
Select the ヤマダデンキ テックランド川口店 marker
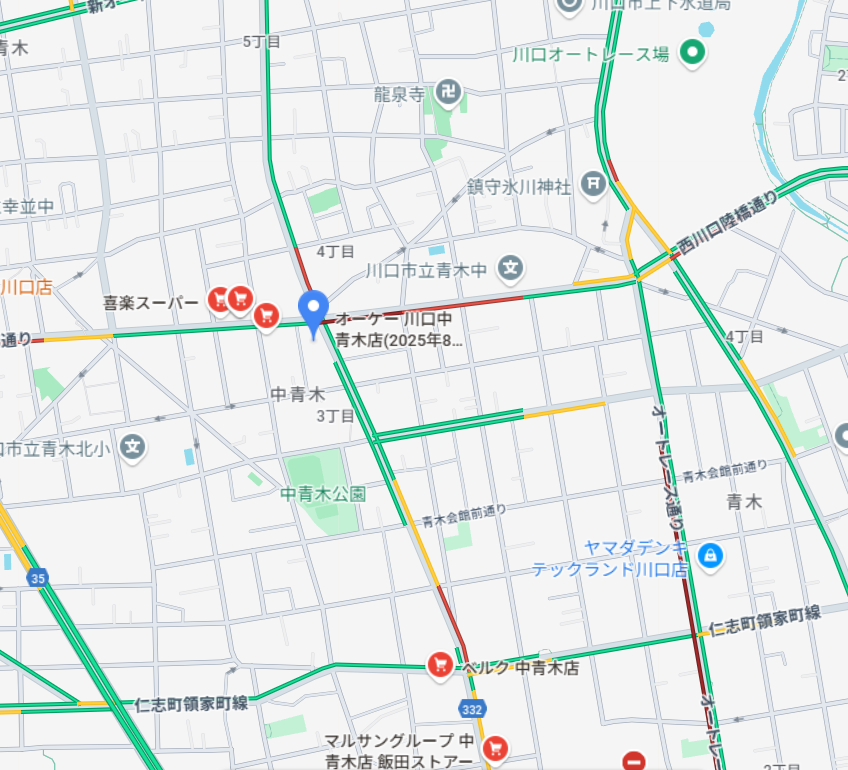(x=710, y=554)
